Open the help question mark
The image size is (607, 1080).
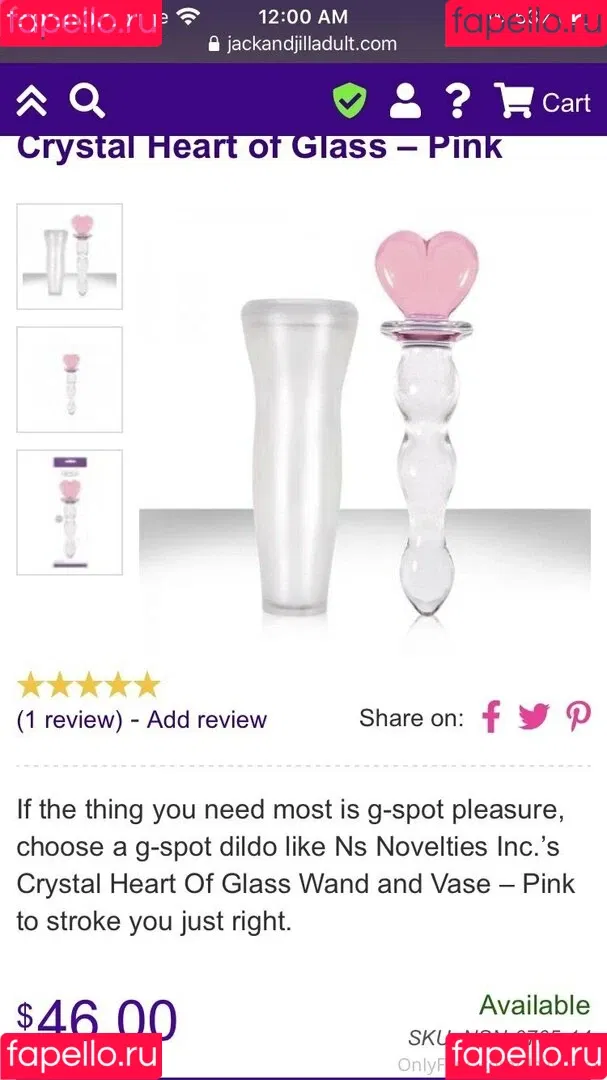pyautogui.click(x=457, y=100)
